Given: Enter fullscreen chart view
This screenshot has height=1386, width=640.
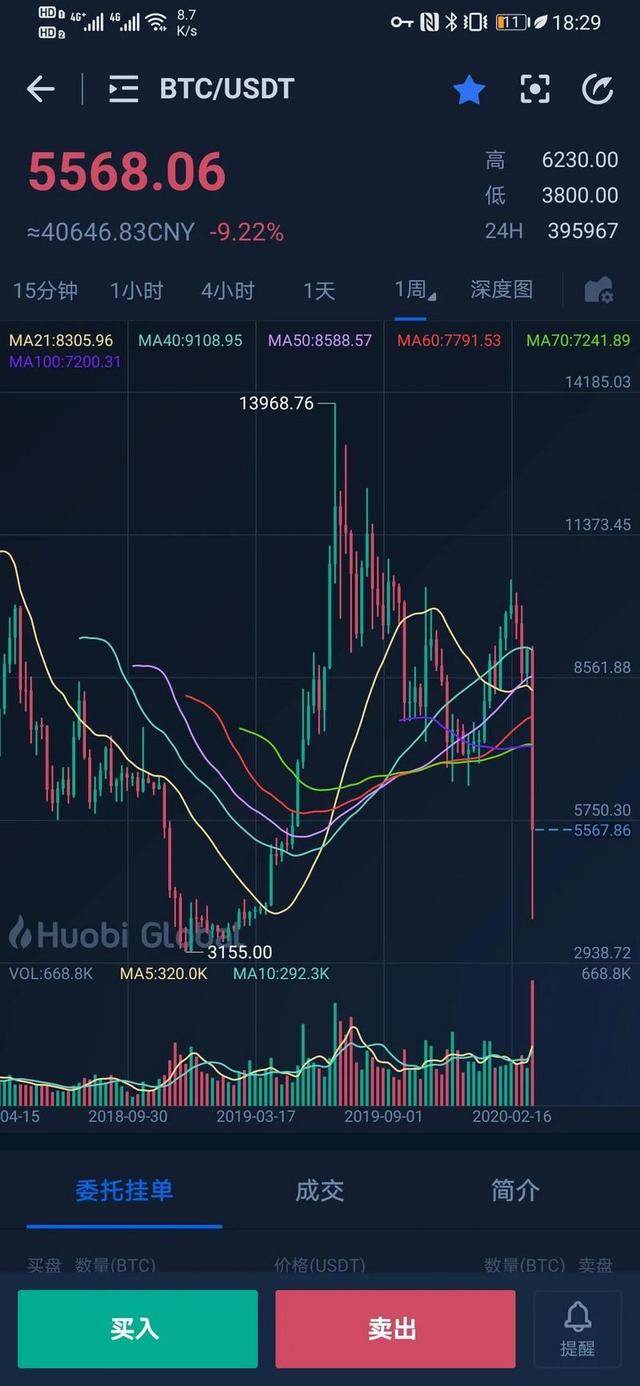Looking at the screenshot, I should (535, 89).
